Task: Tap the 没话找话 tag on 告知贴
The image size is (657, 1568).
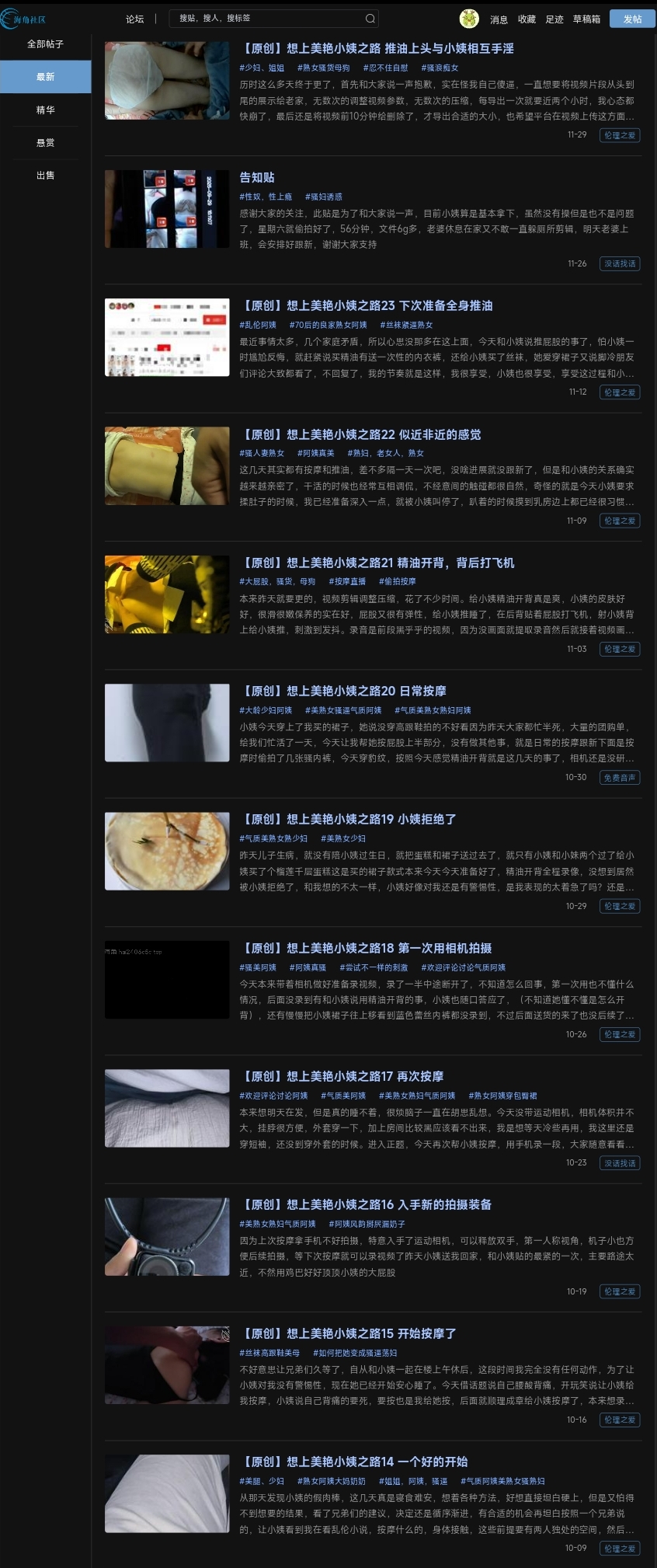Action: 620,264
